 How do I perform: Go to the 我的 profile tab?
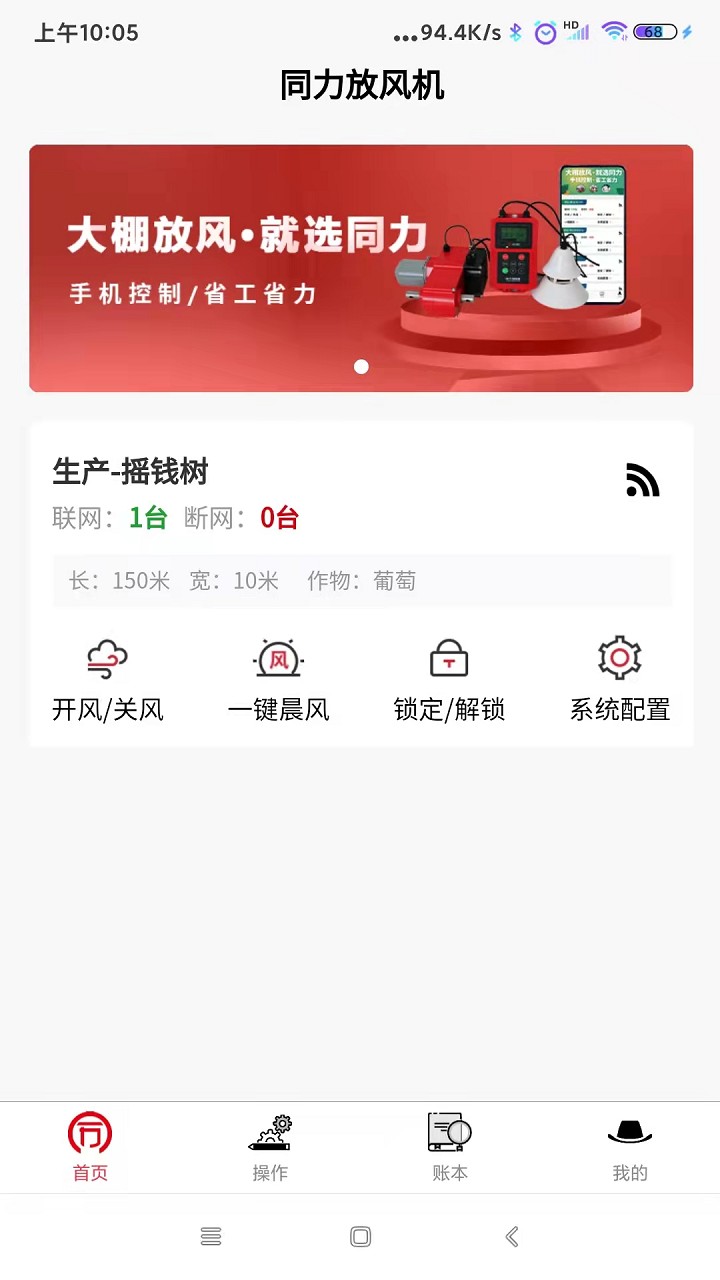coord(630,1148)
